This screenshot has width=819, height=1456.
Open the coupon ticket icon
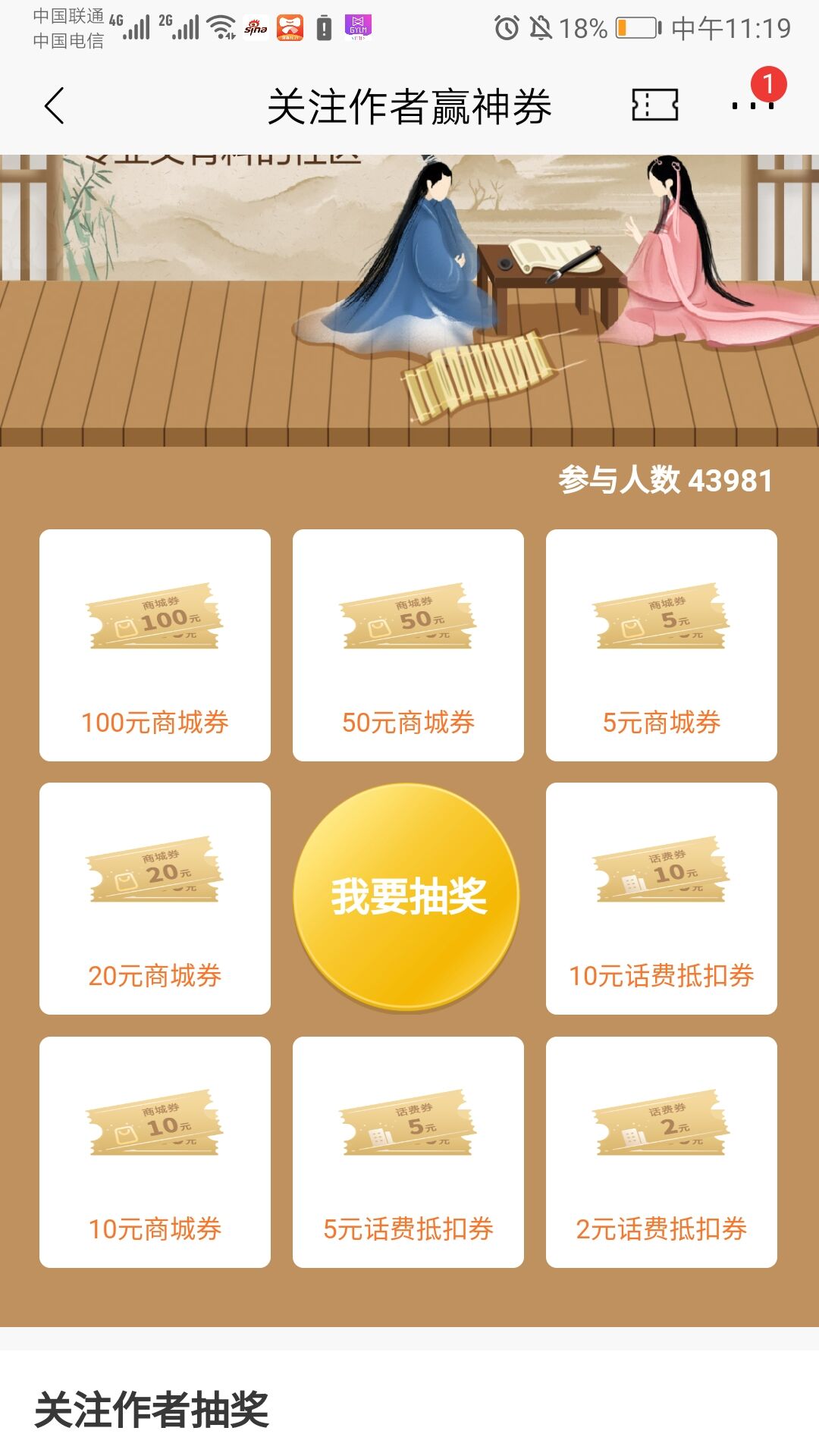point(654,105)
